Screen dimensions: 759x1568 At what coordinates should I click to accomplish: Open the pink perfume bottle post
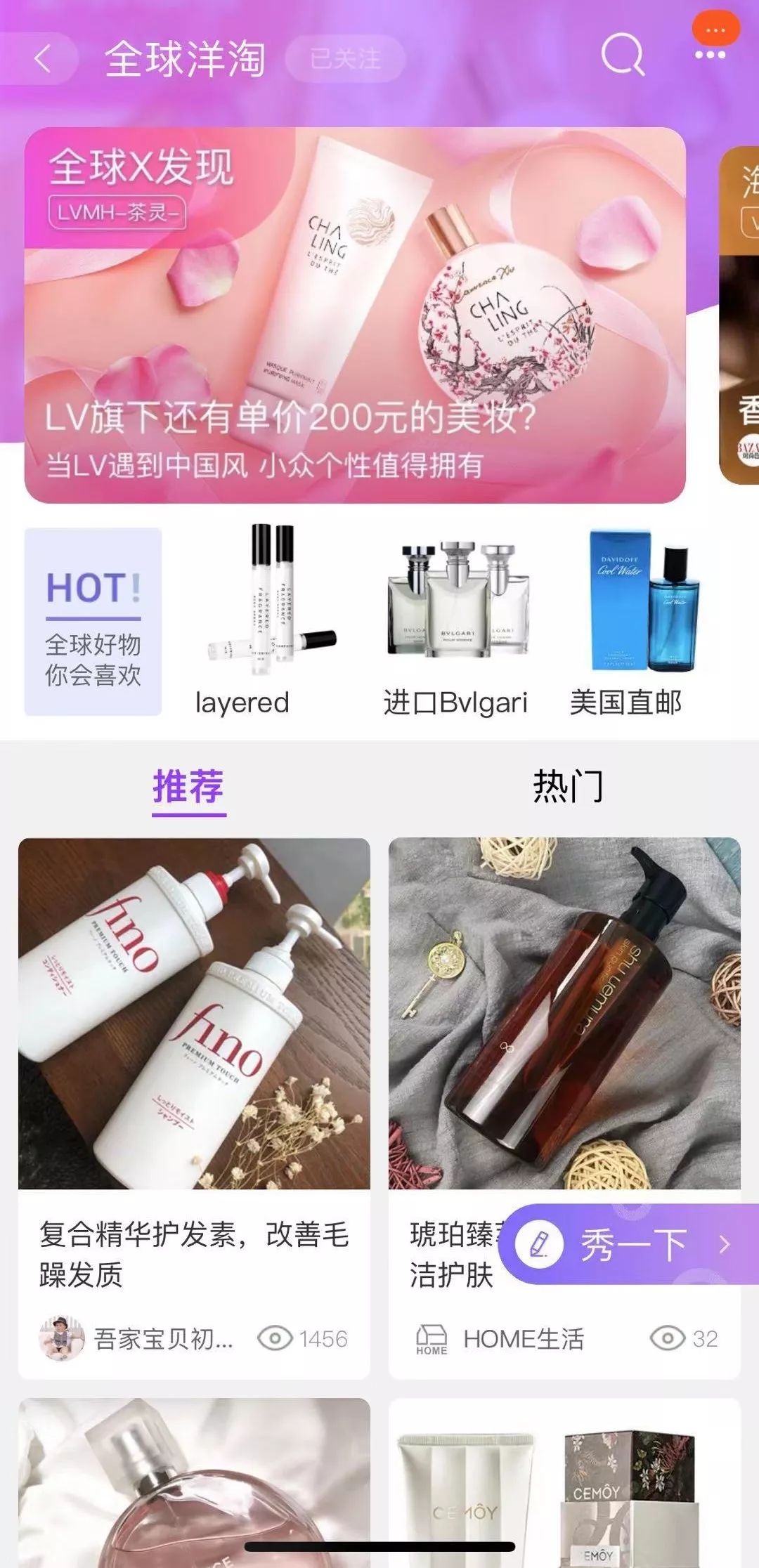(x=194, y=1482)
